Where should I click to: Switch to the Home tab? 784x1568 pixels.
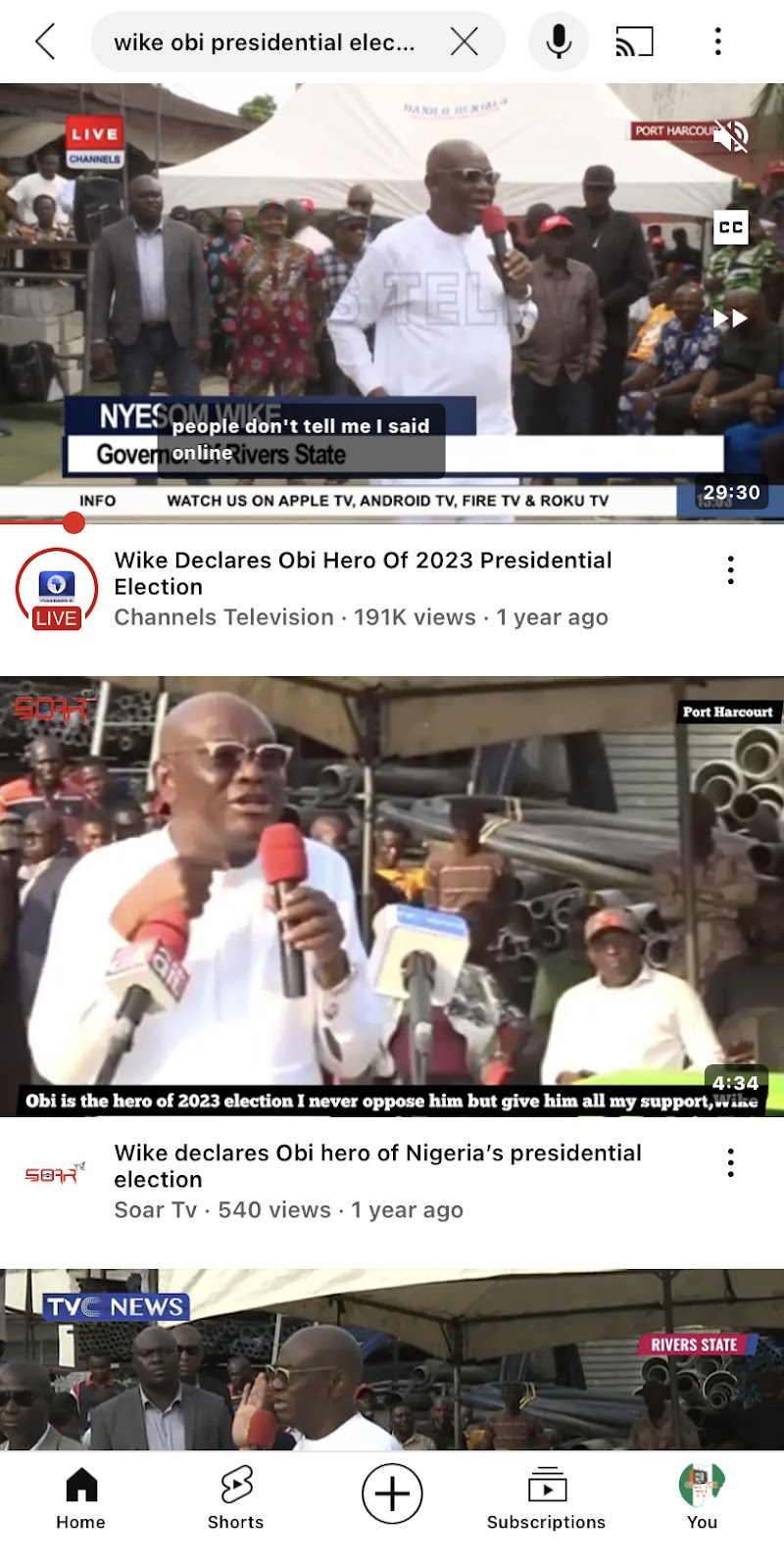(x=80, y=1497)
